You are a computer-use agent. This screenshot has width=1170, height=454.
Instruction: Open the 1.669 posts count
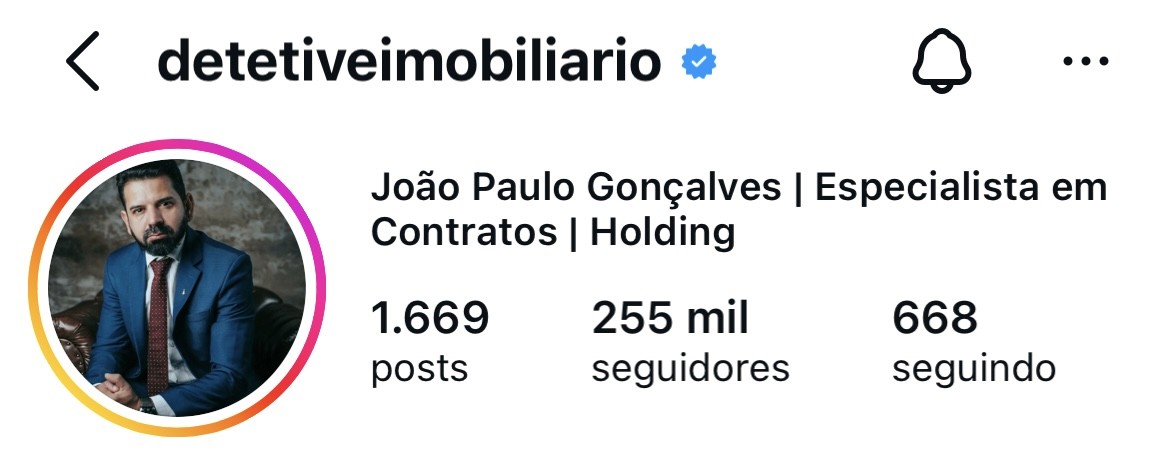click(x=430, y=342)
